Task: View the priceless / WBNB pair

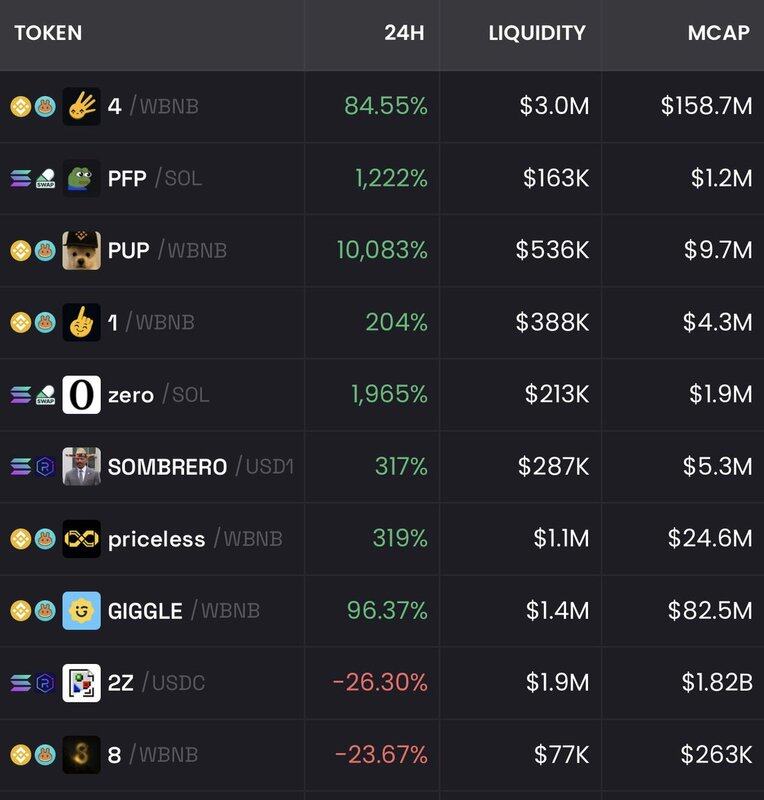Action: (x=156, y=538)
